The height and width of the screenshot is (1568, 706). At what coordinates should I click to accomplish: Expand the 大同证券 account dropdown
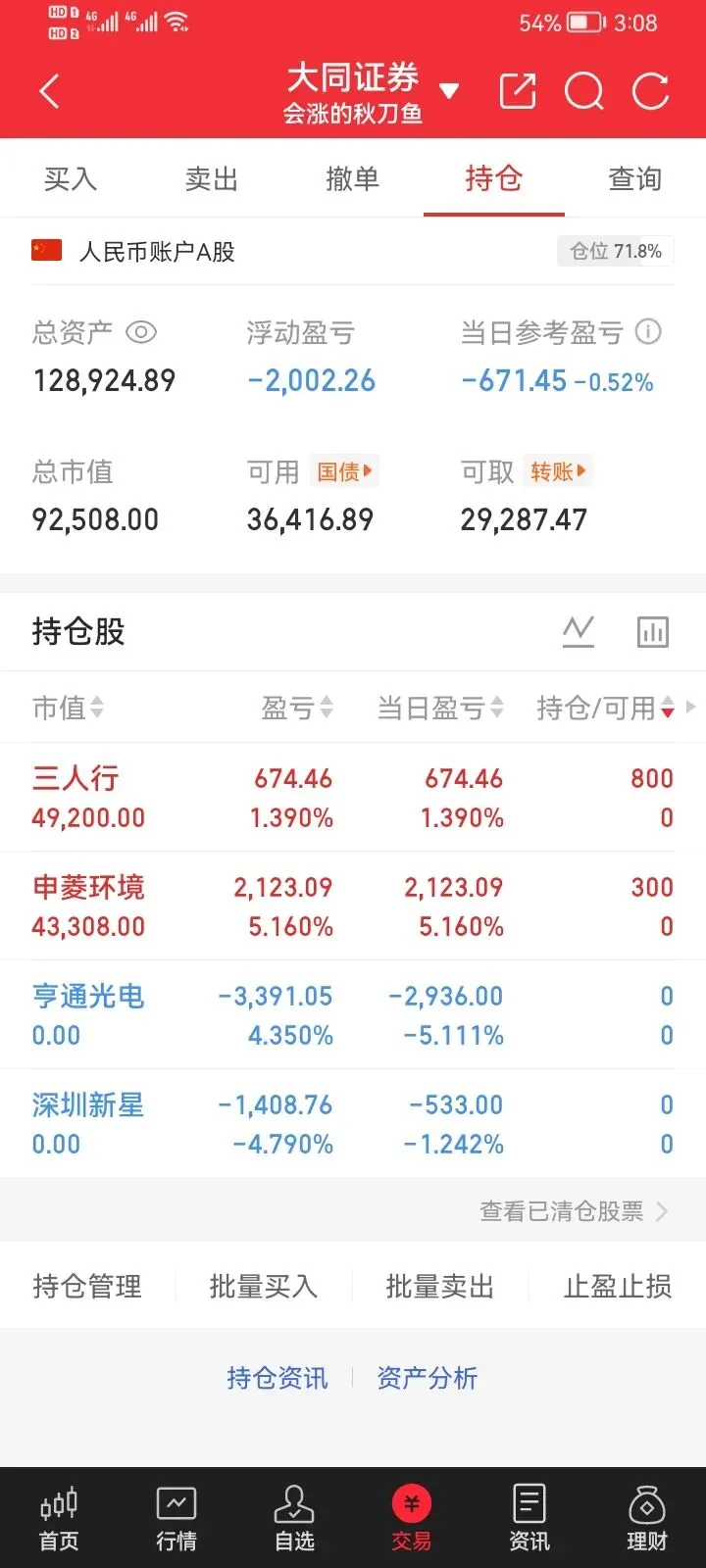[449, 92]
